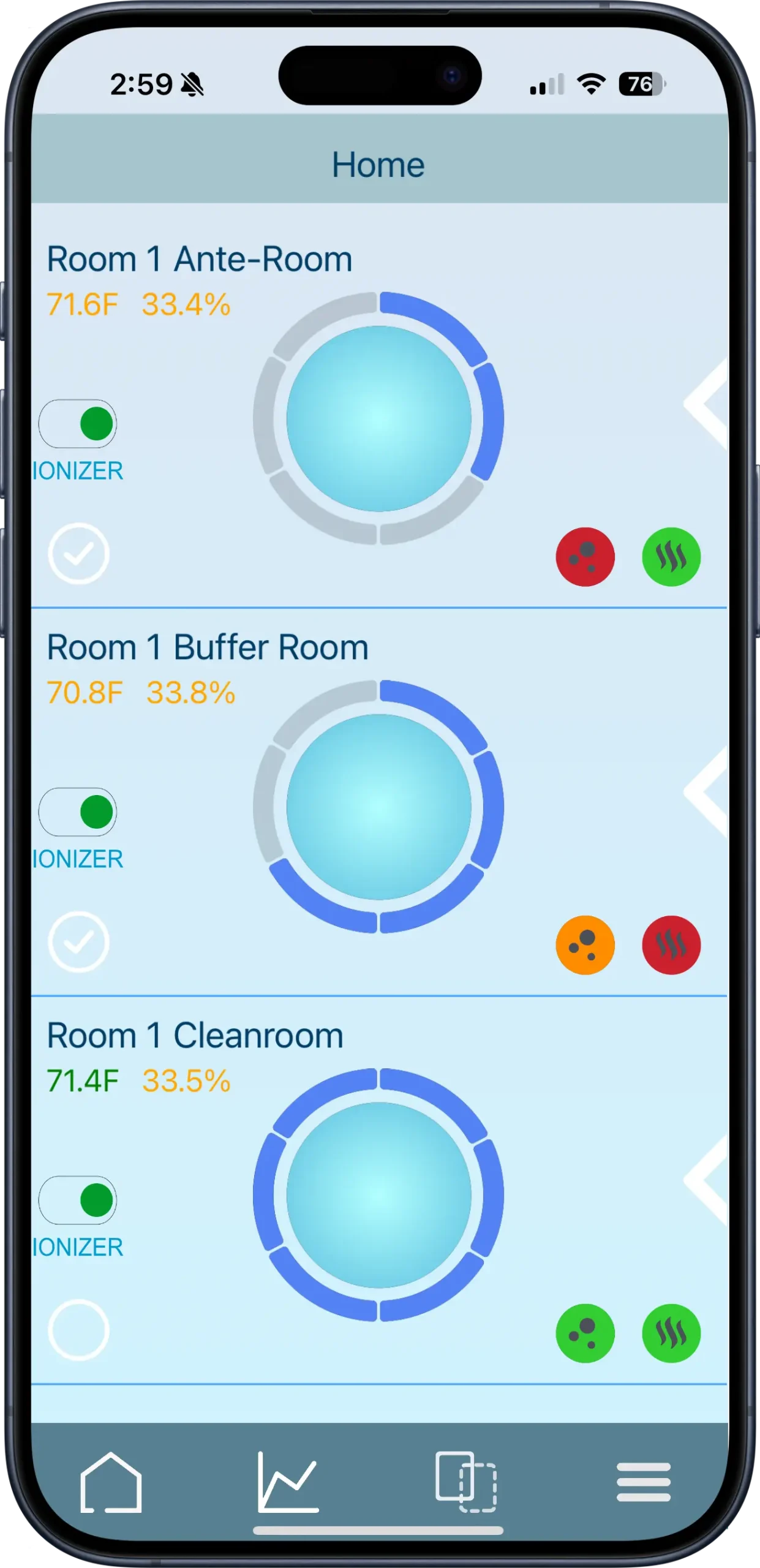Toggle the Cleanroom ionizer switch
The width and height of the screenshot is (760, 1568).
[78, 1200]
